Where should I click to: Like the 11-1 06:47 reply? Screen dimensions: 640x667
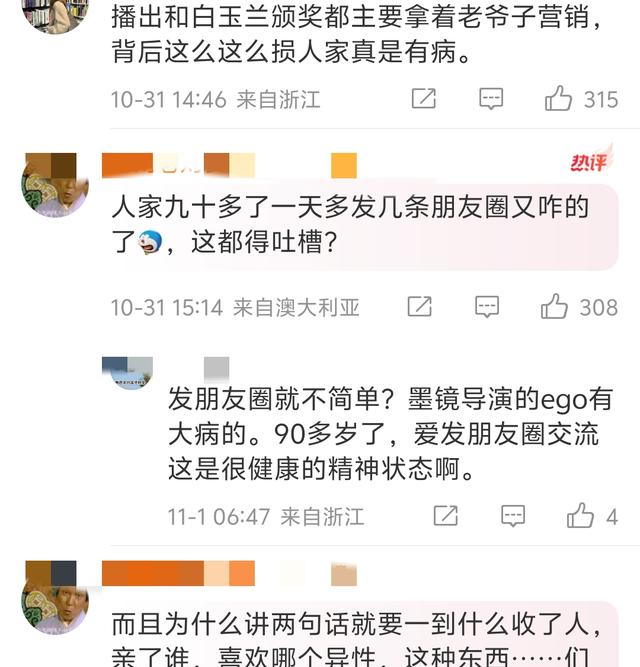[581, 515]
